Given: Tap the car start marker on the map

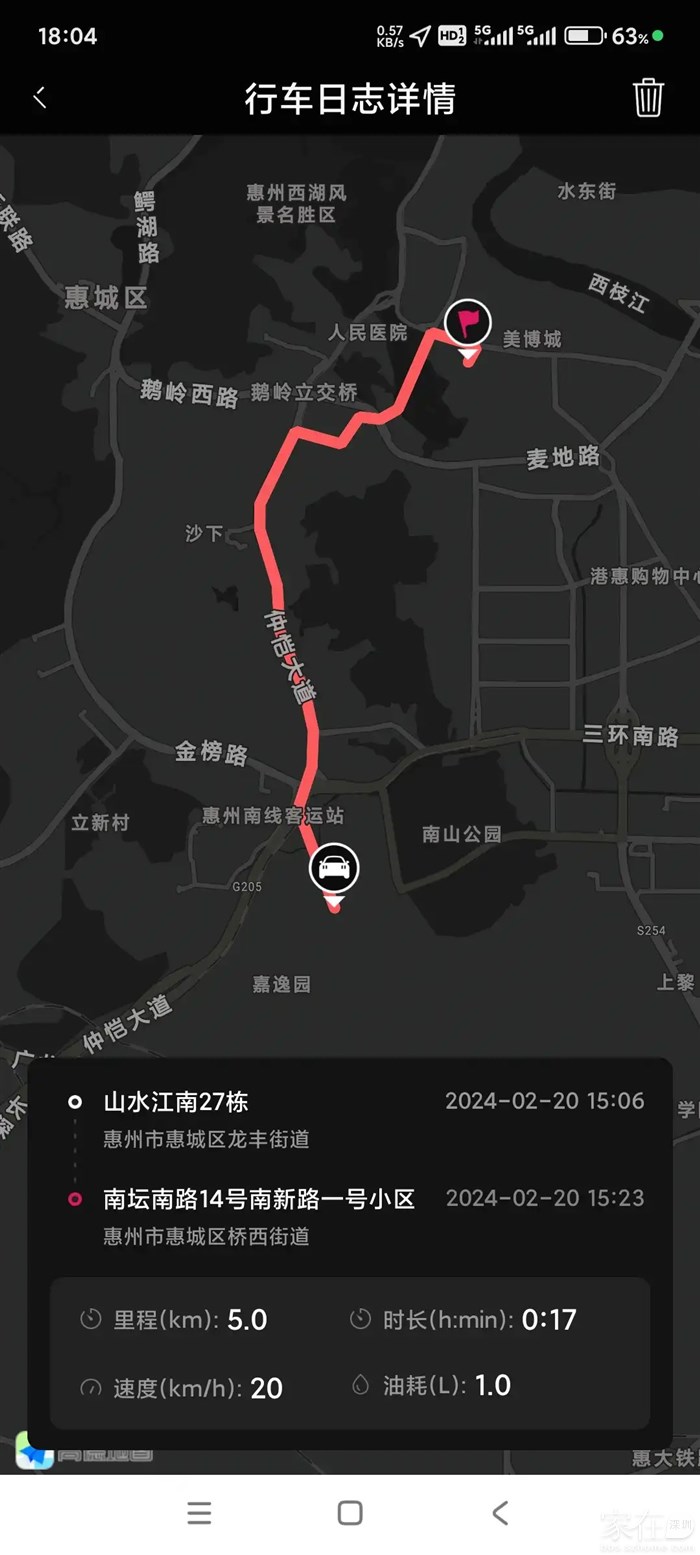Looking at the screenshot, I should pos(334,868).
